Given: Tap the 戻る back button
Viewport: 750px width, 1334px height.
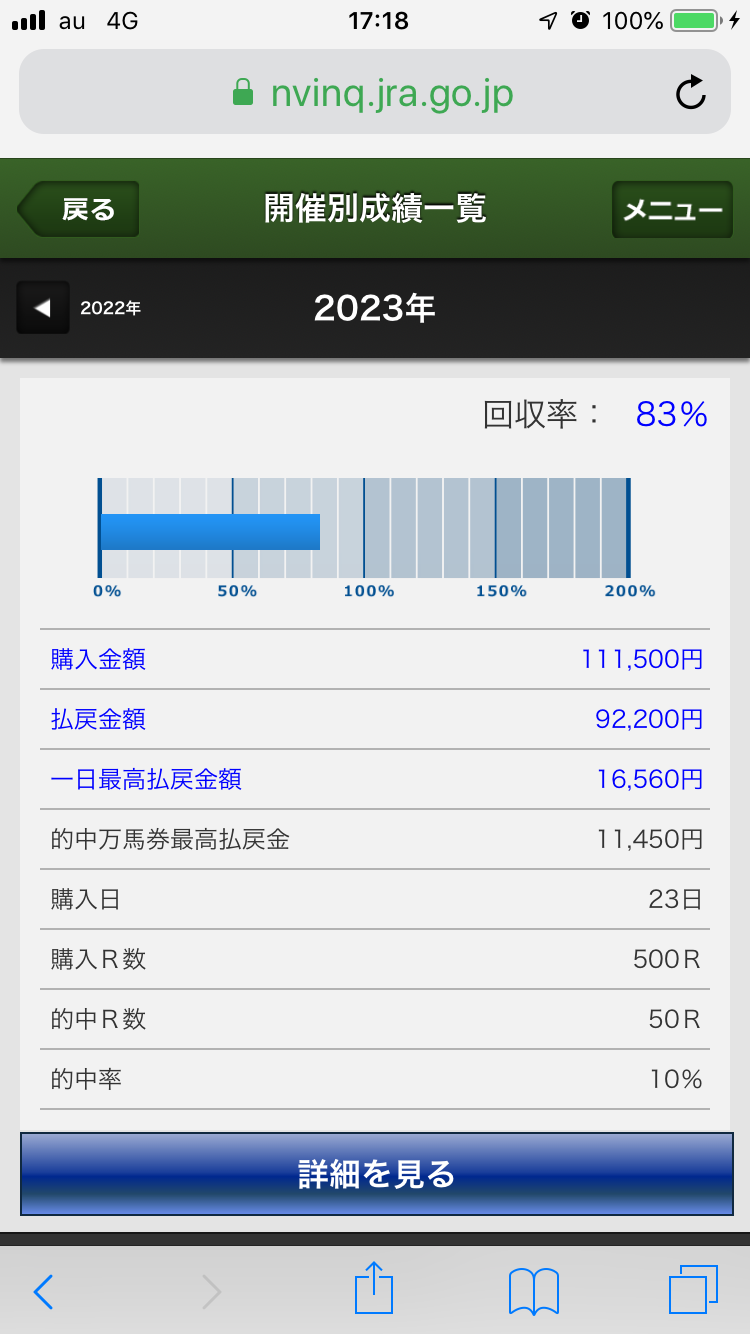Looking at the screenshot, I should pyautogui.click(x=80, y=209).
